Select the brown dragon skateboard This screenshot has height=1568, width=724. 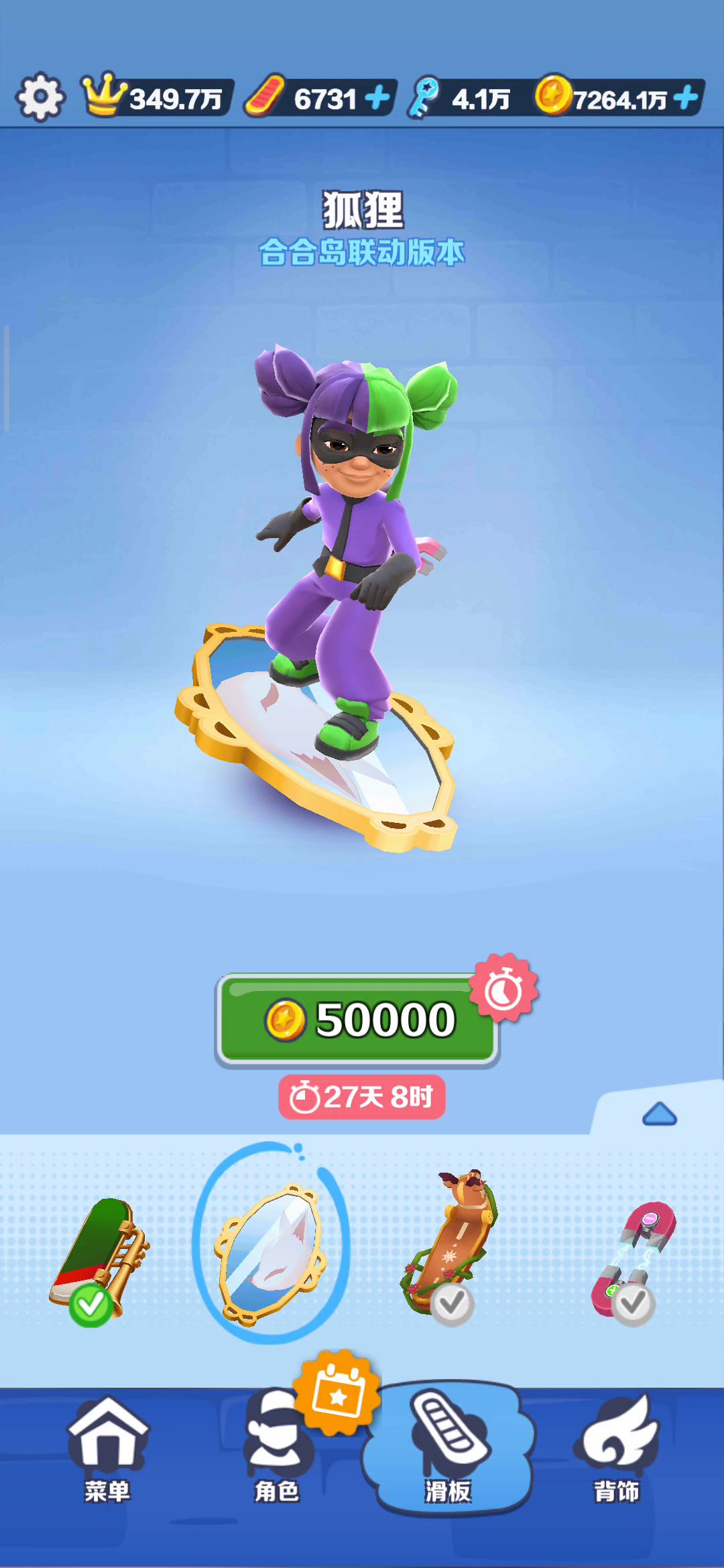tap(449, 1243)
